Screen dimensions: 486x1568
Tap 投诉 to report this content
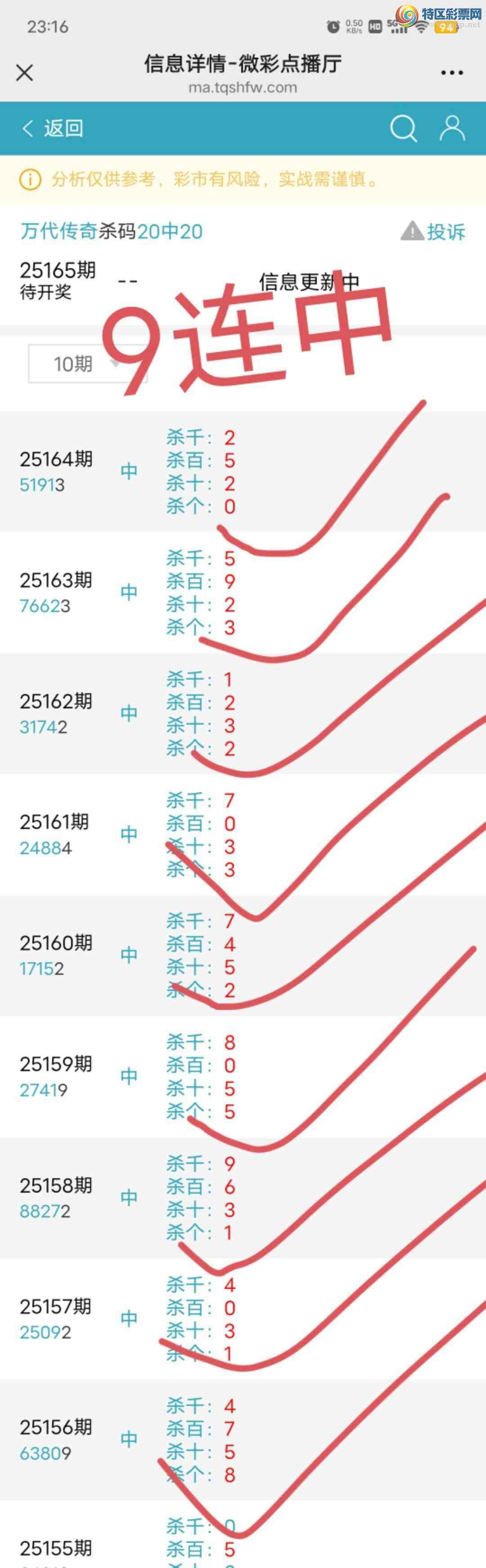[434, 232]
